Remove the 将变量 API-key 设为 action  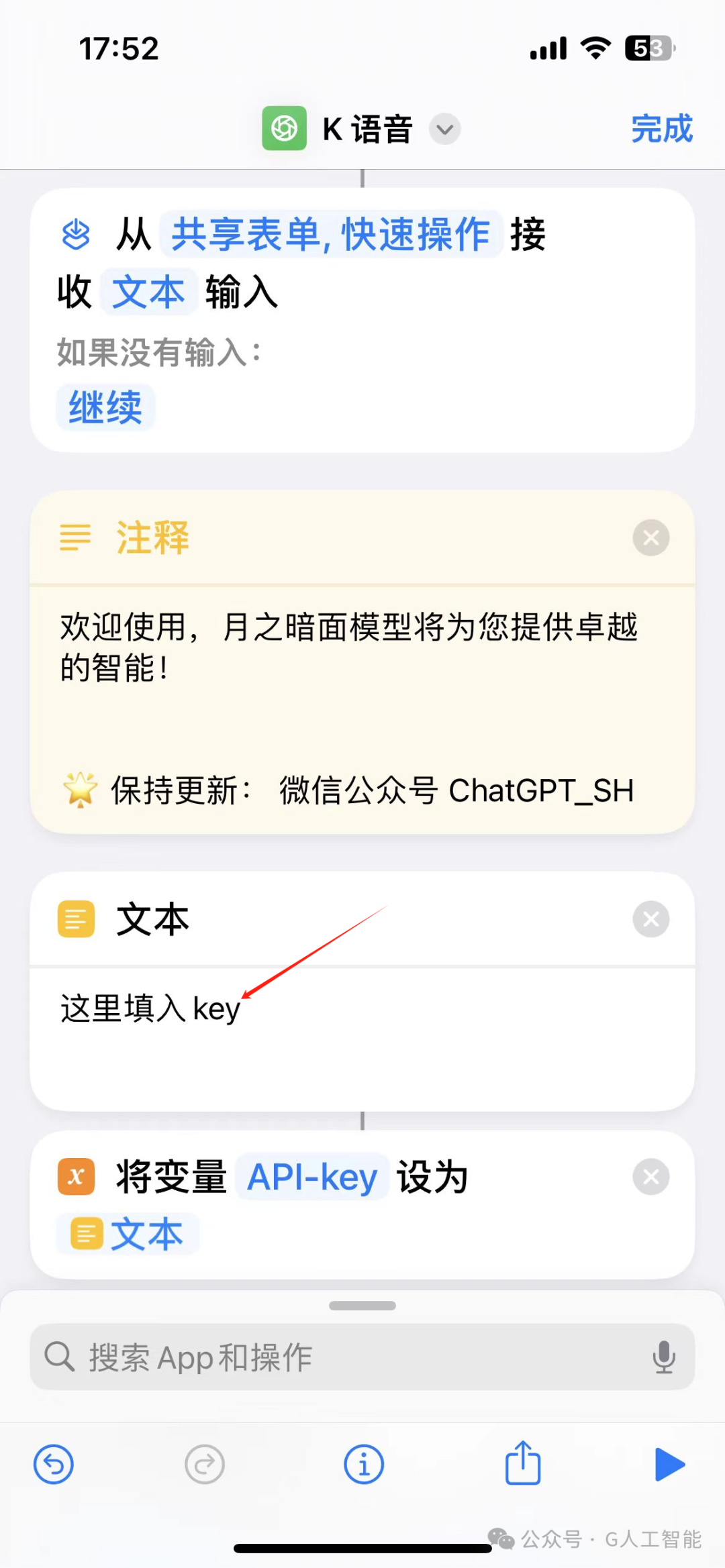tap(650, 1177)
